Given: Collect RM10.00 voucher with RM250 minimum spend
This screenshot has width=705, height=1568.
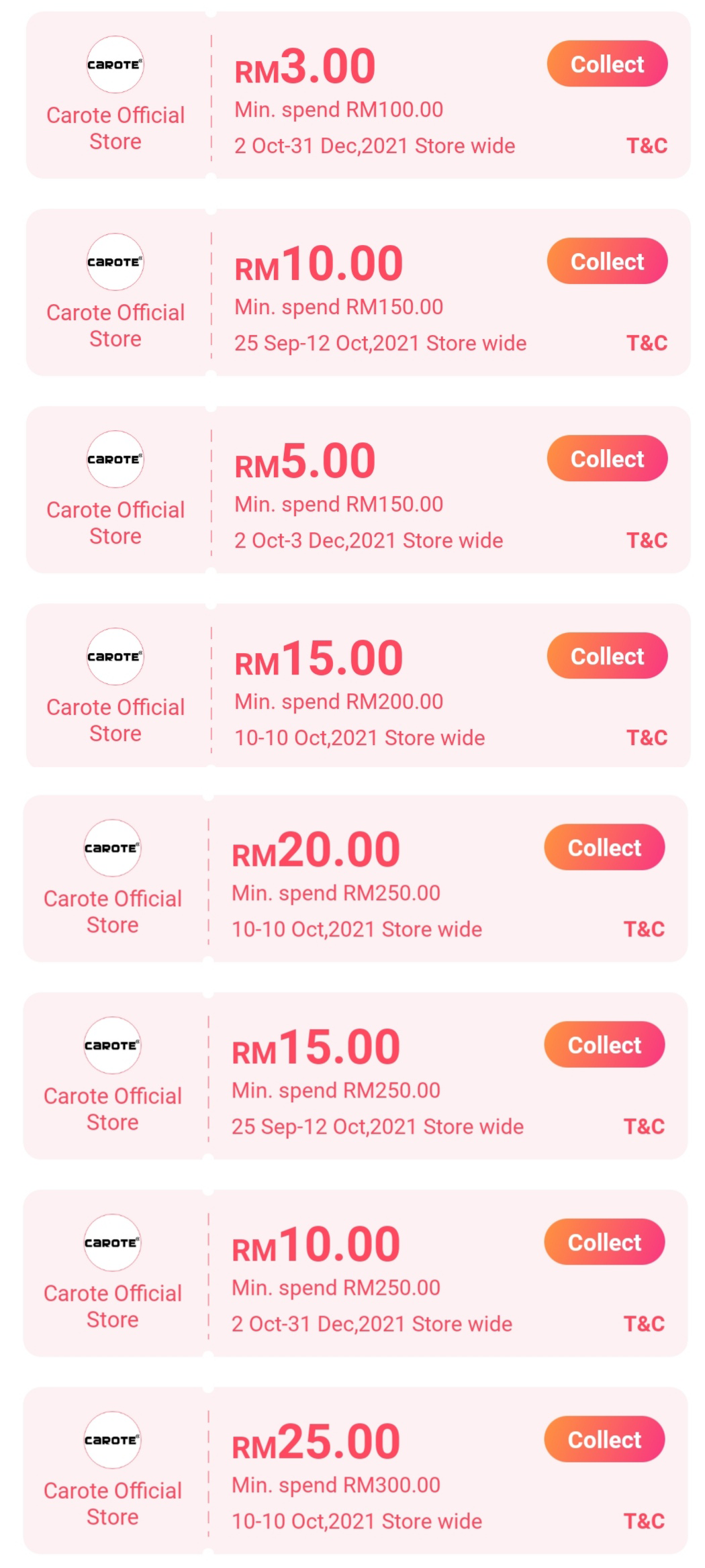Looking at the screenshot, I should [x=604, y=1242].
